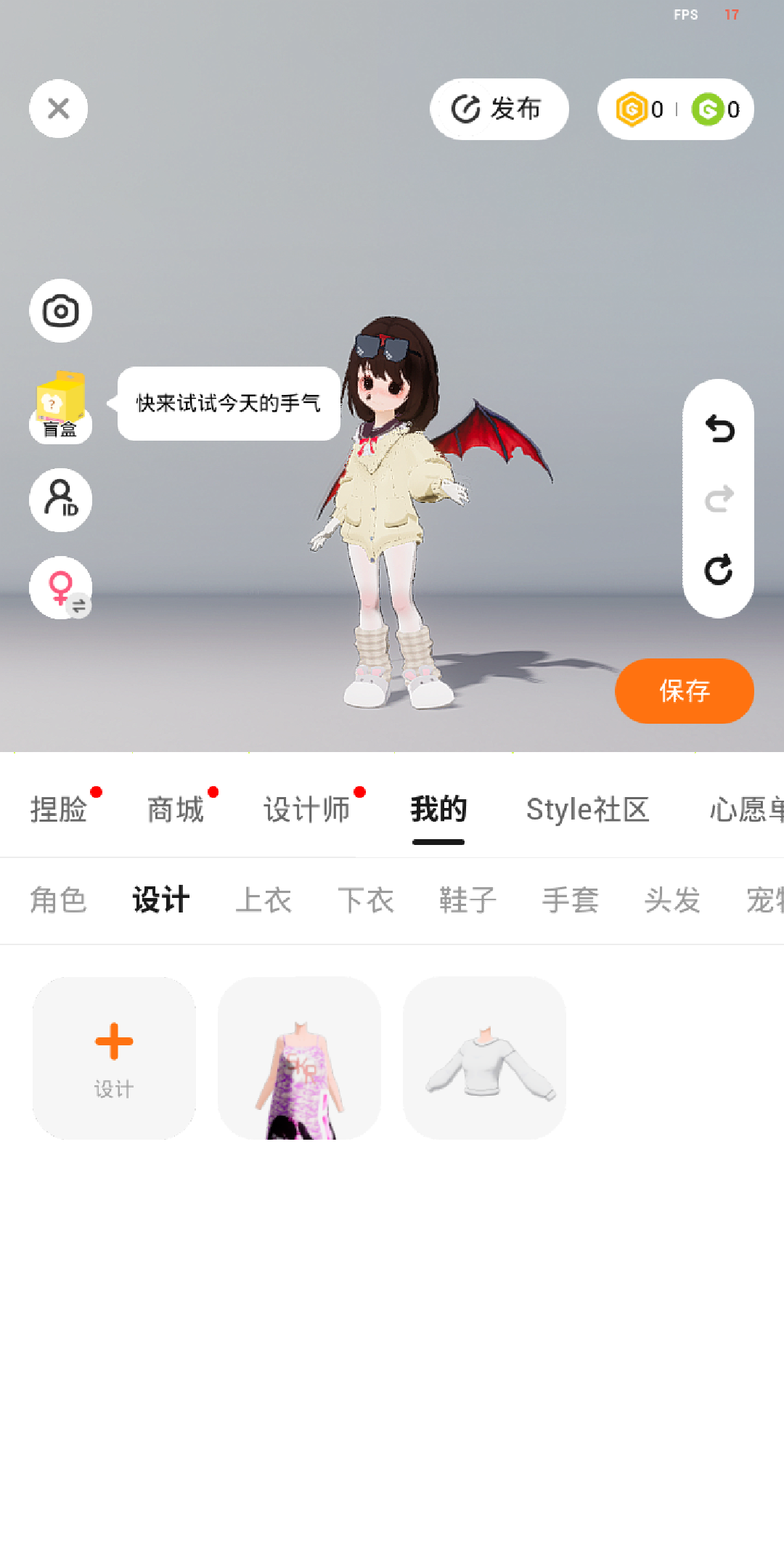Image resolution: width=784 pixels, height=1568 pixels.
Task: Select the 角色 category
Action: 58,900
